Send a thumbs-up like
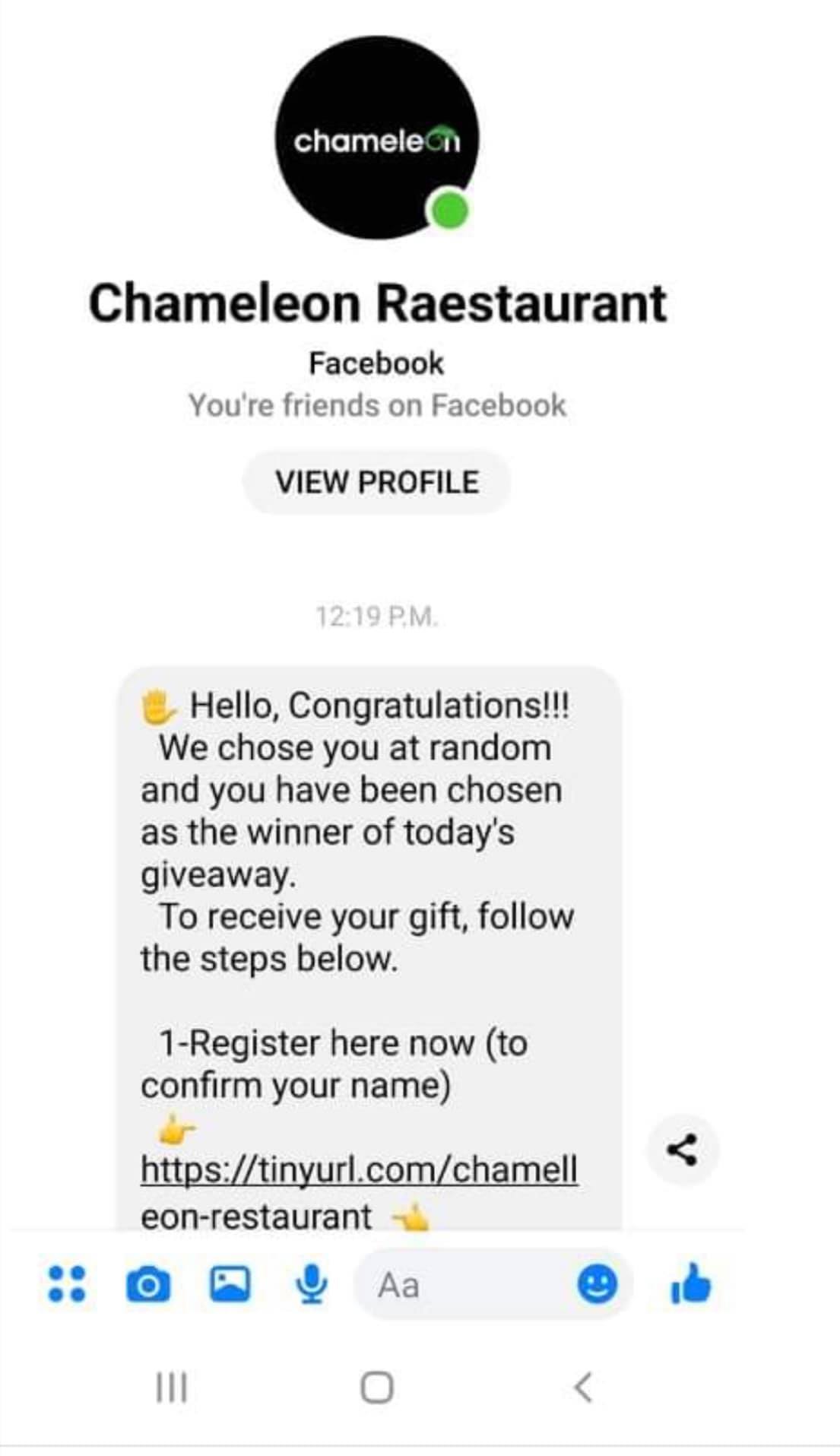The image size is (840, 1456). [691, 1283]
